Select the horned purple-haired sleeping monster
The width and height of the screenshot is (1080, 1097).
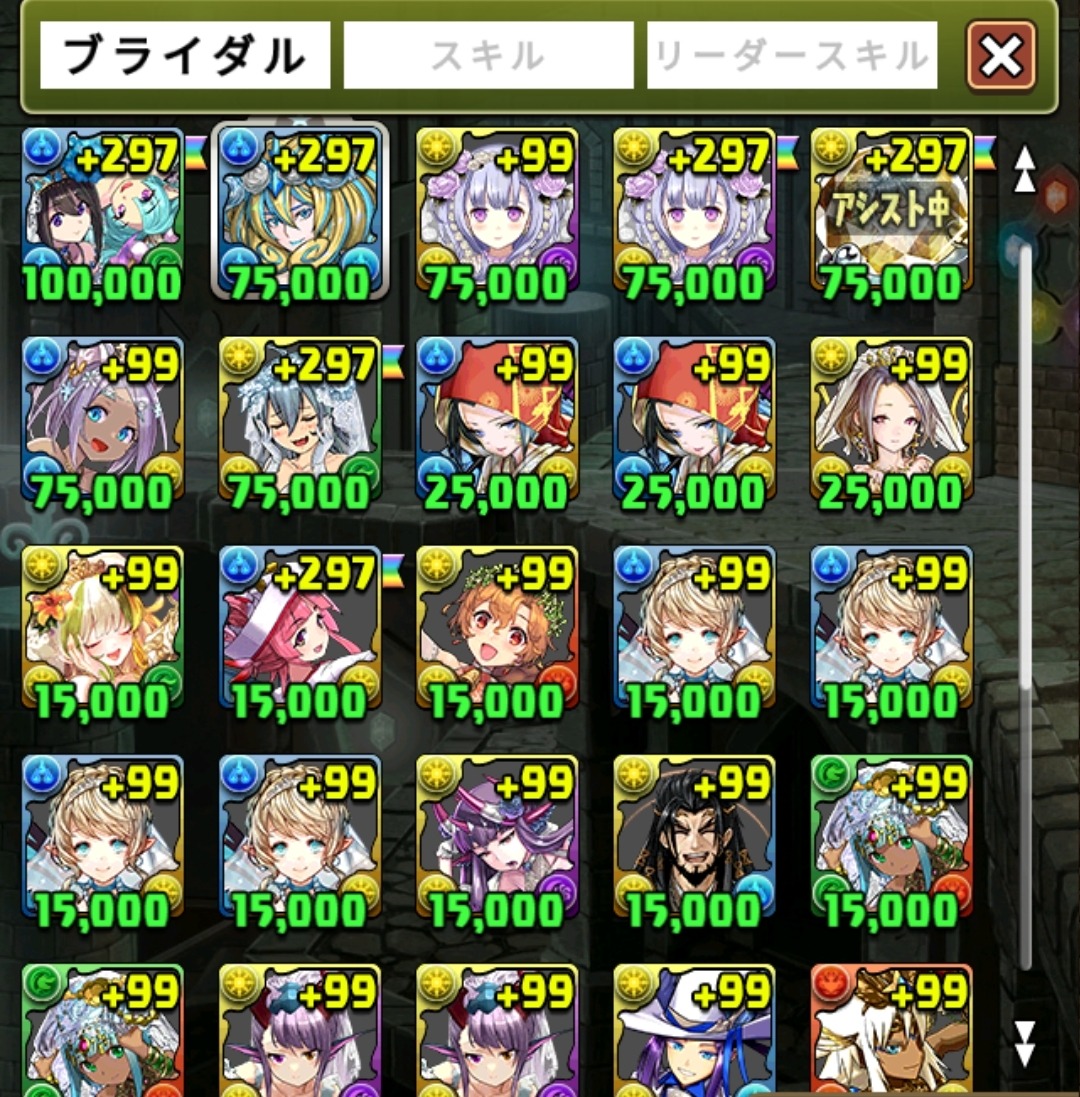[x=497, y=840]
